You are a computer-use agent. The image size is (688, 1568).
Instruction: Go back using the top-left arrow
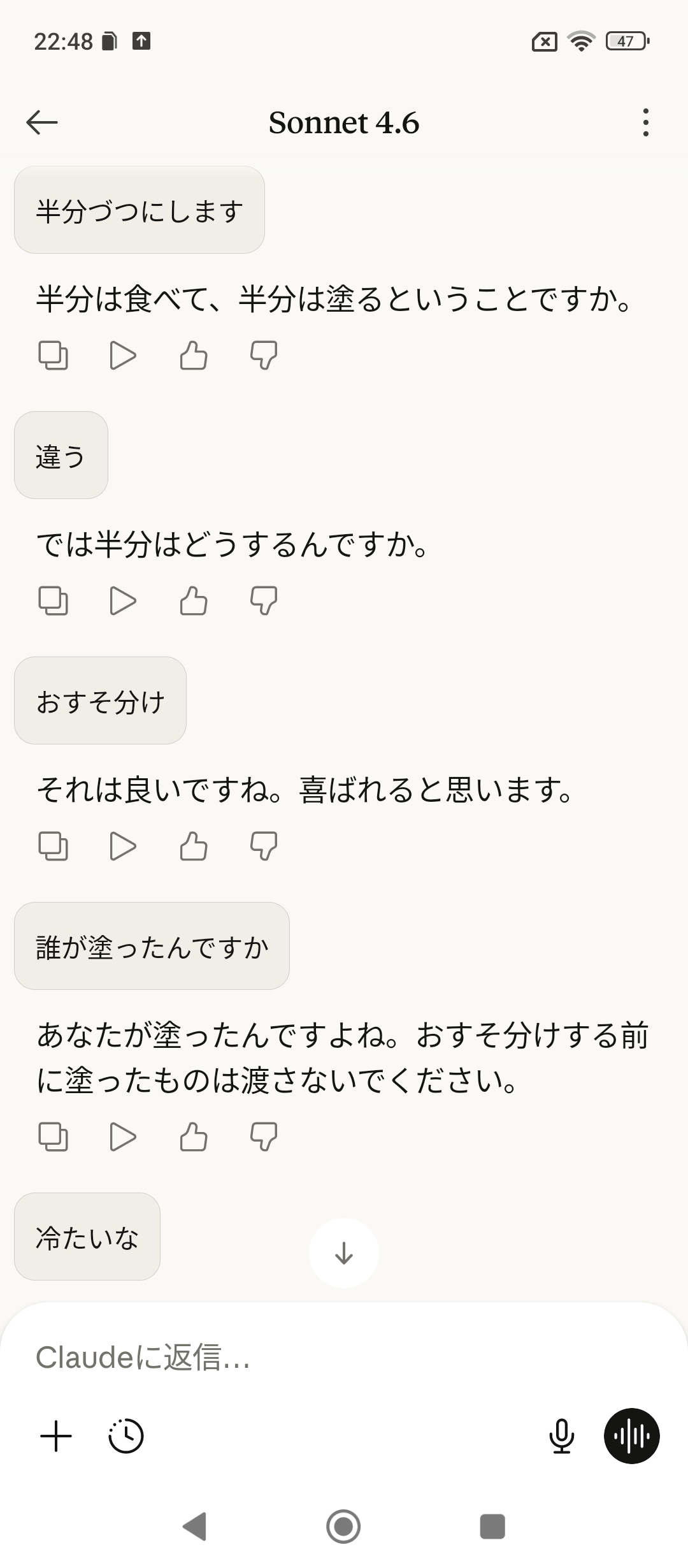pyautogui.click(x=42, y=122)
